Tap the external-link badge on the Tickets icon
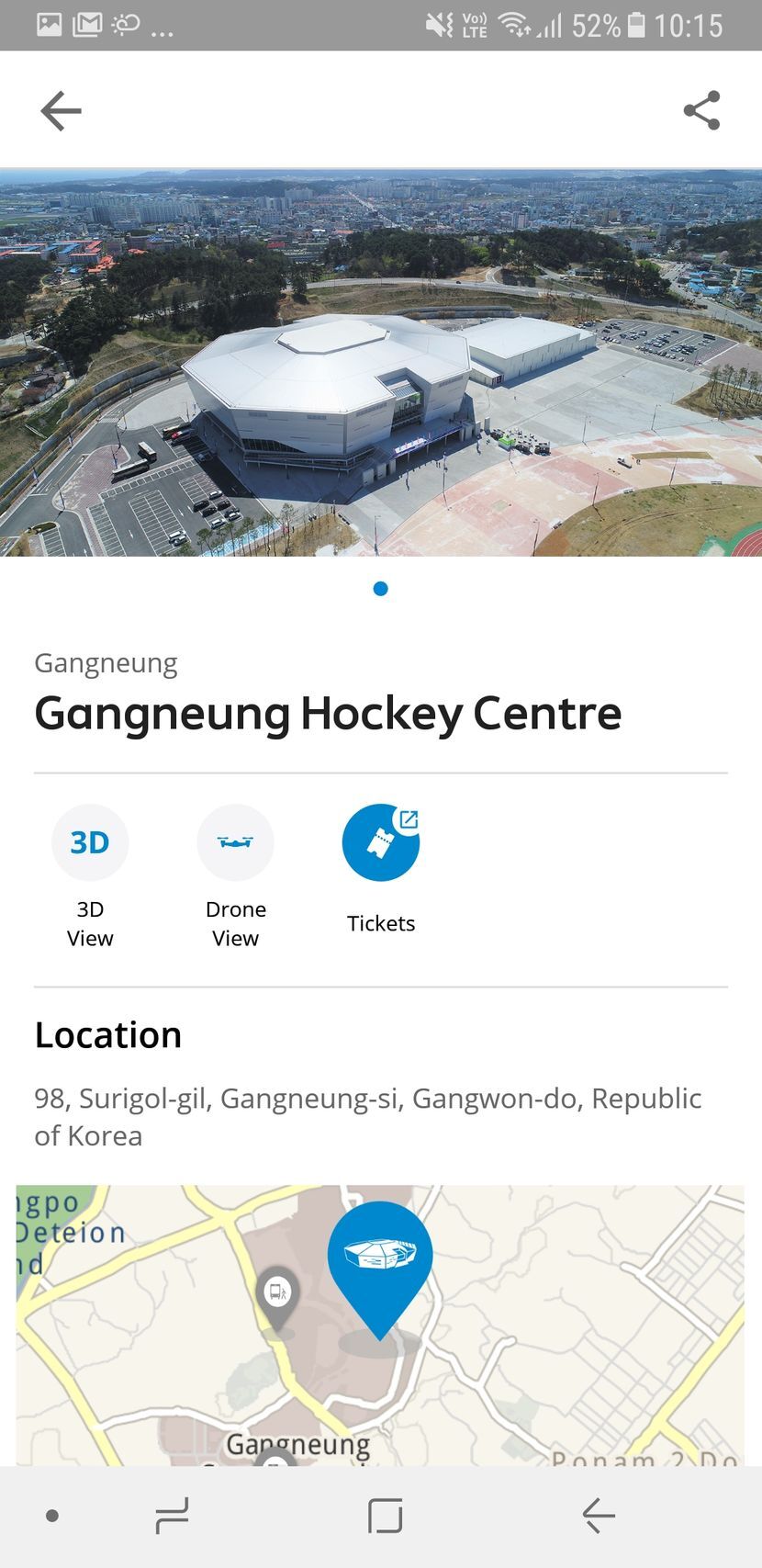The width and height of the screenshot is (762, 1568). tap(407, 817)
